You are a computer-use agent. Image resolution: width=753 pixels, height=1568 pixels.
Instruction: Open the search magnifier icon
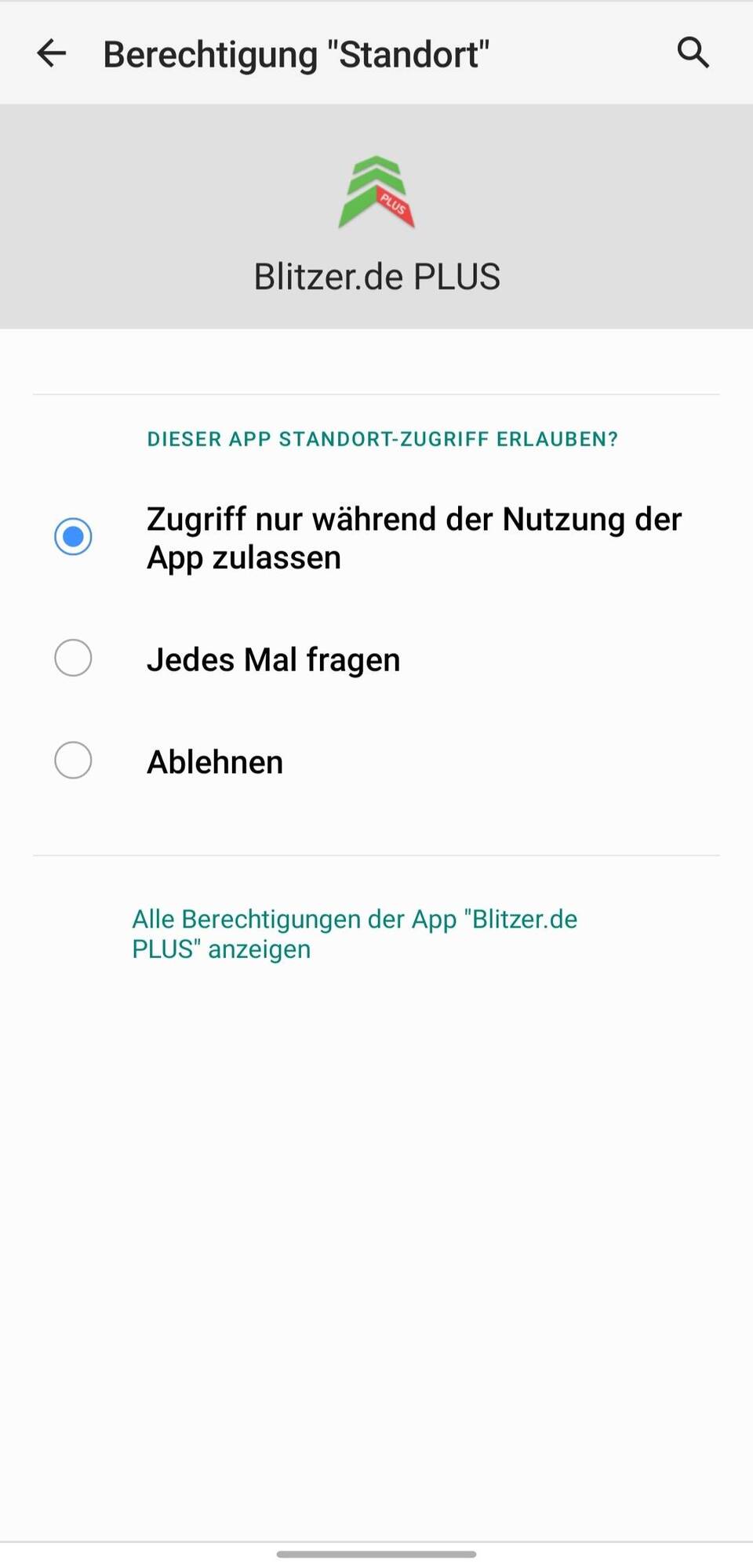693,53
